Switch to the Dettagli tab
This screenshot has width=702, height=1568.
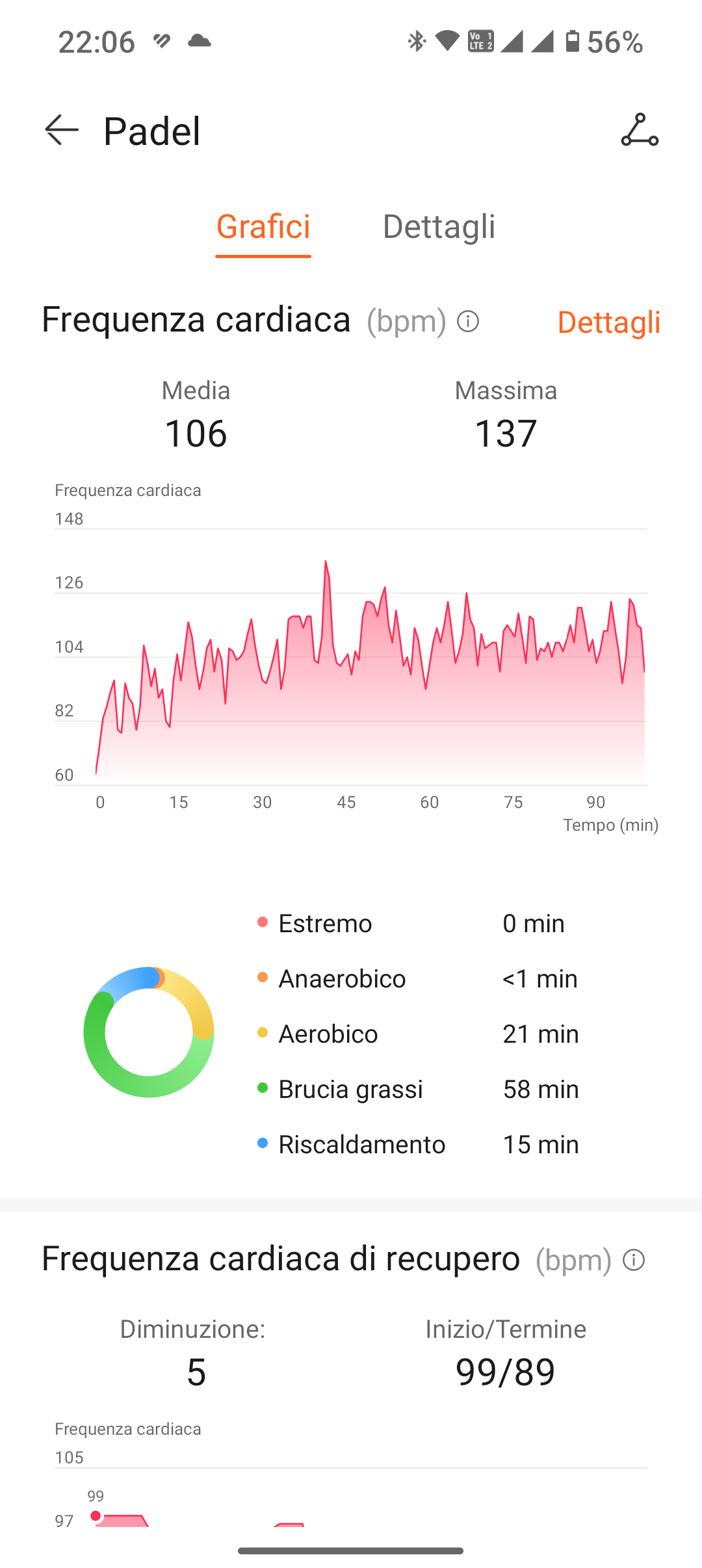(439, 227)
